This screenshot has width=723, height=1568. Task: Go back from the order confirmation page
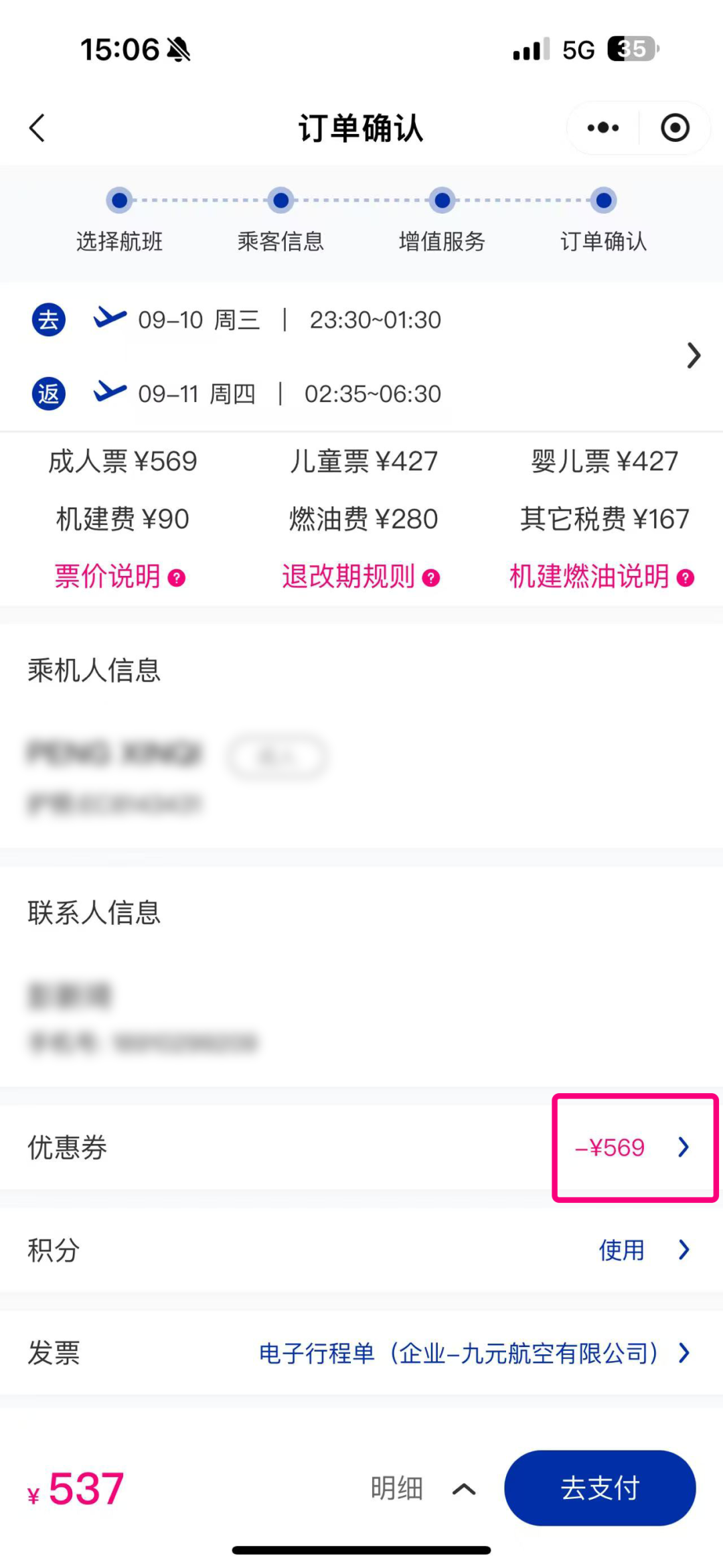pyautogui.click(x=37, y=127)
